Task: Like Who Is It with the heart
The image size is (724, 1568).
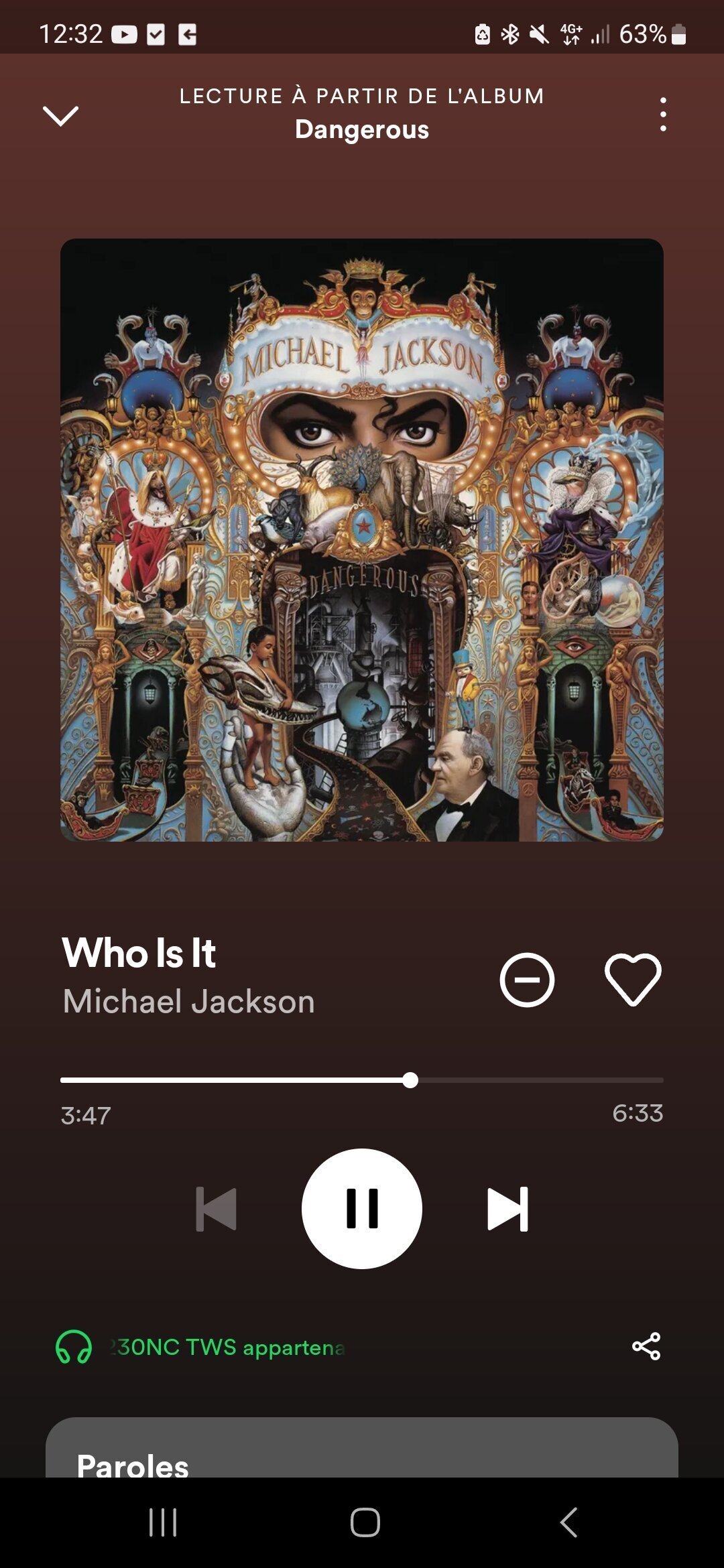Action: click(x=633, y=979)
